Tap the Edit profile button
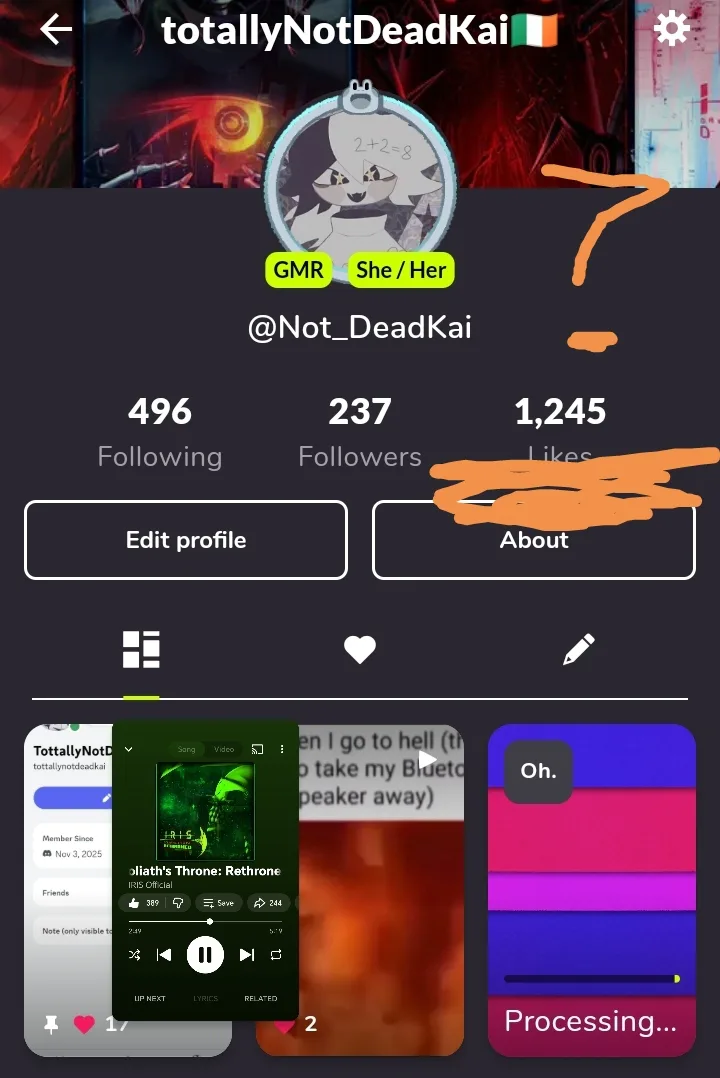The height and width of the screenshot is (1078, 720). [x=186, y=540]
